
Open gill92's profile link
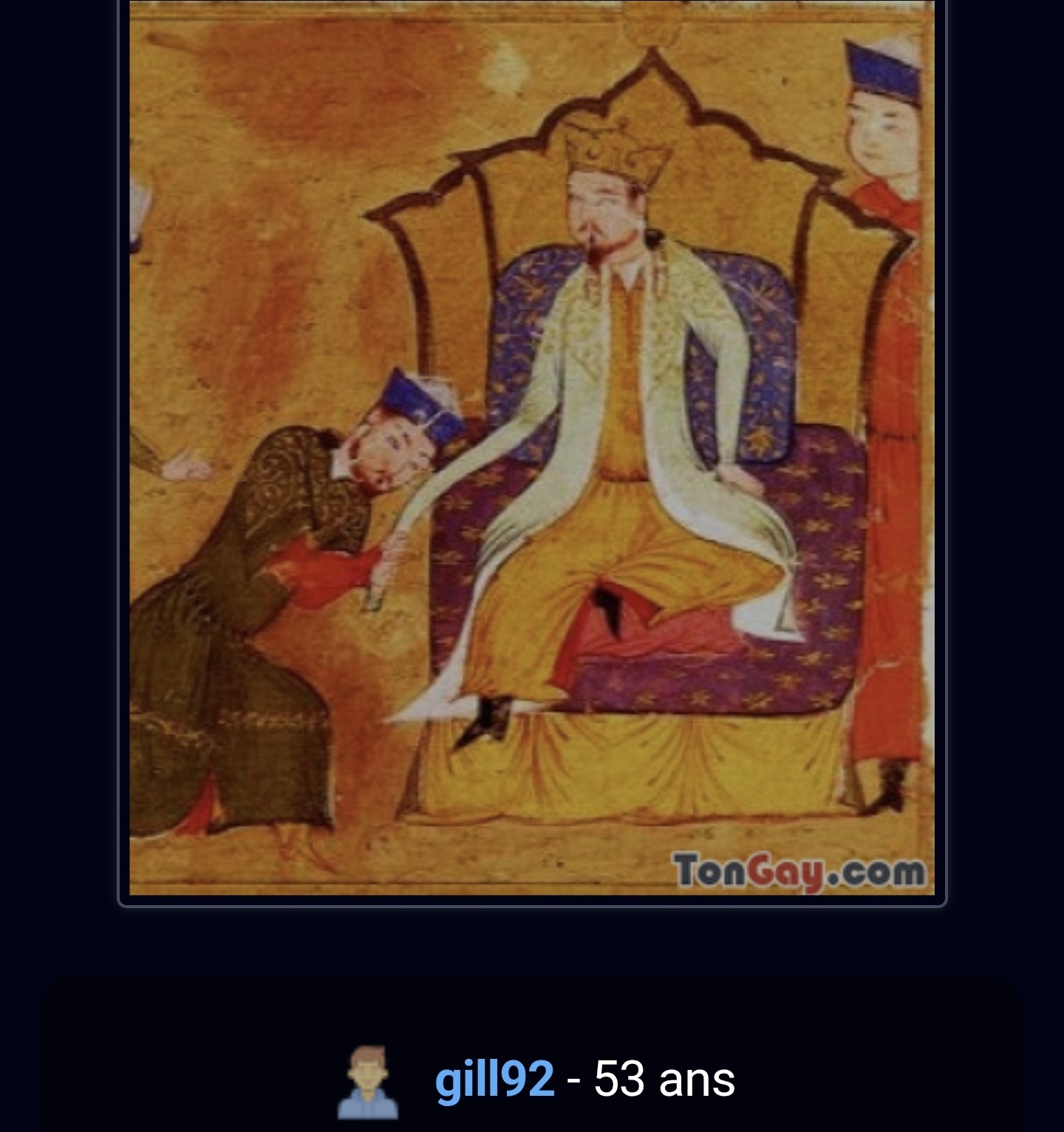pos(494,1079)
